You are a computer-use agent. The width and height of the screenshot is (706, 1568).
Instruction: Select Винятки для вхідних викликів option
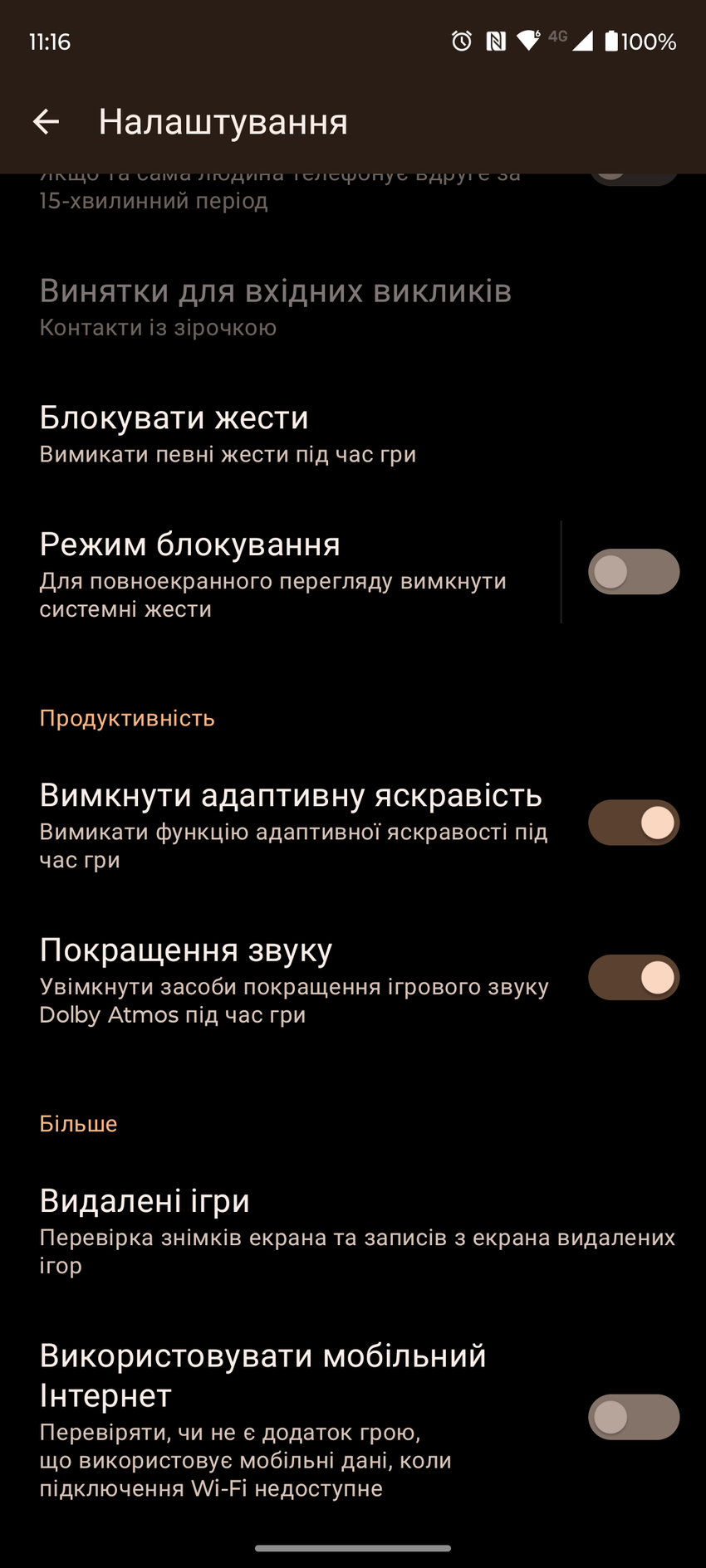click(x=274, y=305)
